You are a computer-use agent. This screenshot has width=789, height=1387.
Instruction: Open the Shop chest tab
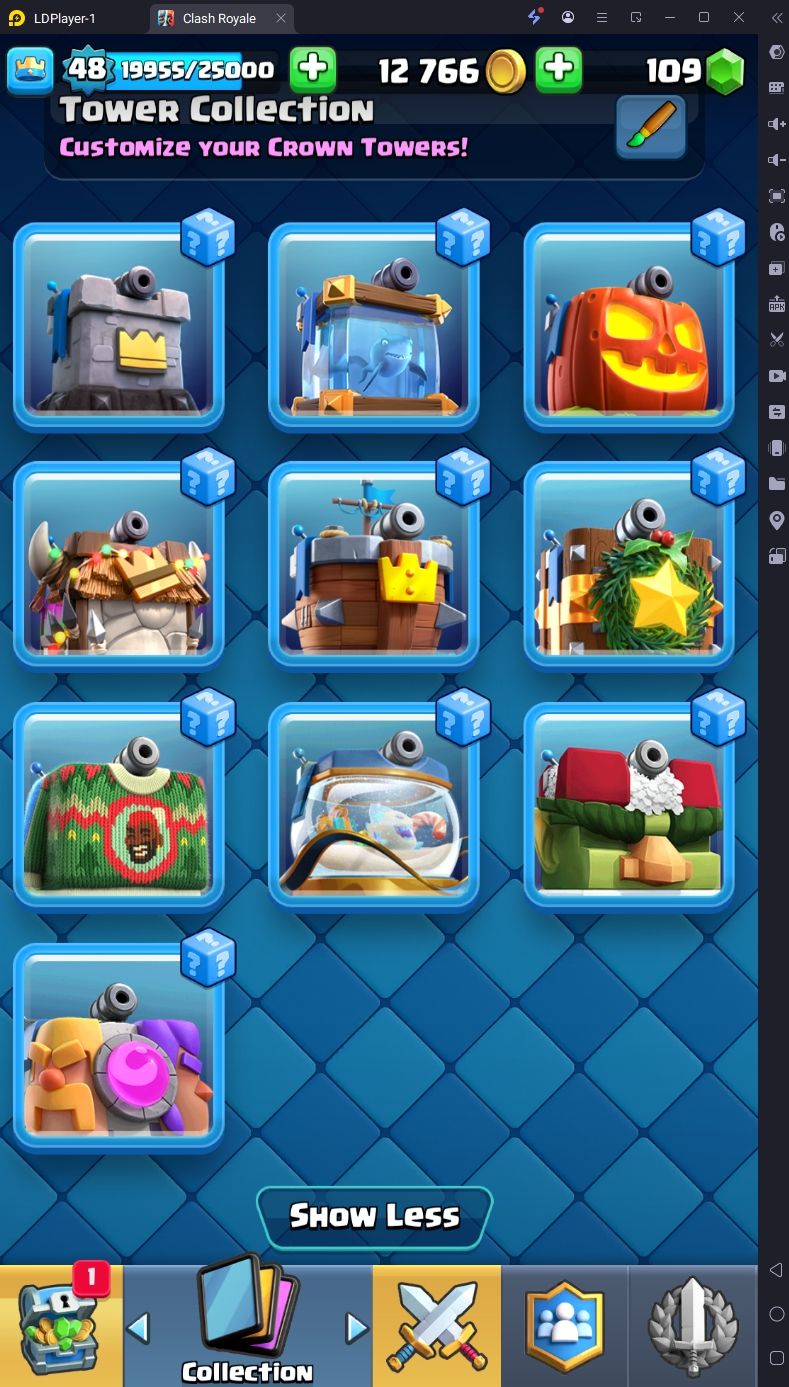pyautogui.click(x=61, y=1325)
